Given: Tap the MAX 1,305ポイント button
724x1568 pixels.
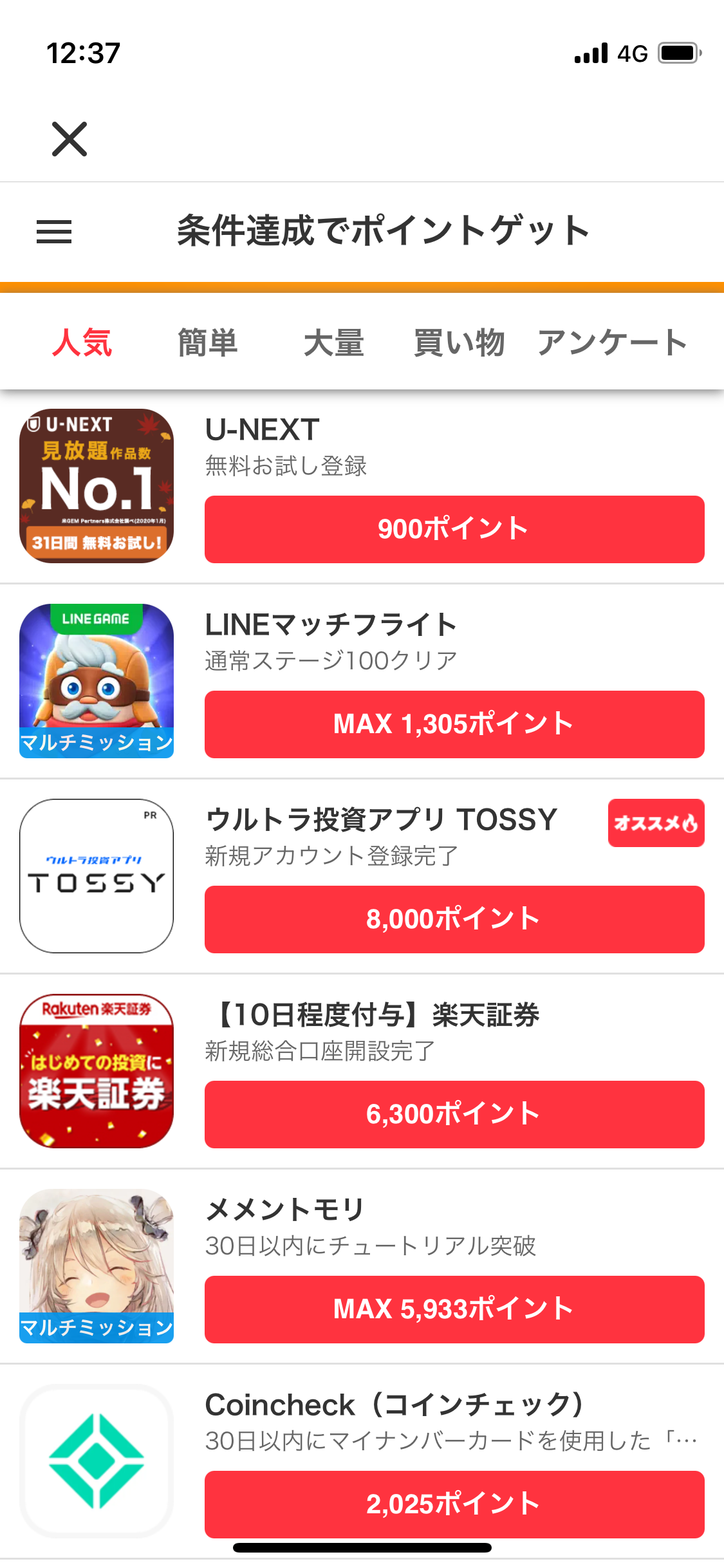Looking at the screenshot, I should [x=454, y=724].
